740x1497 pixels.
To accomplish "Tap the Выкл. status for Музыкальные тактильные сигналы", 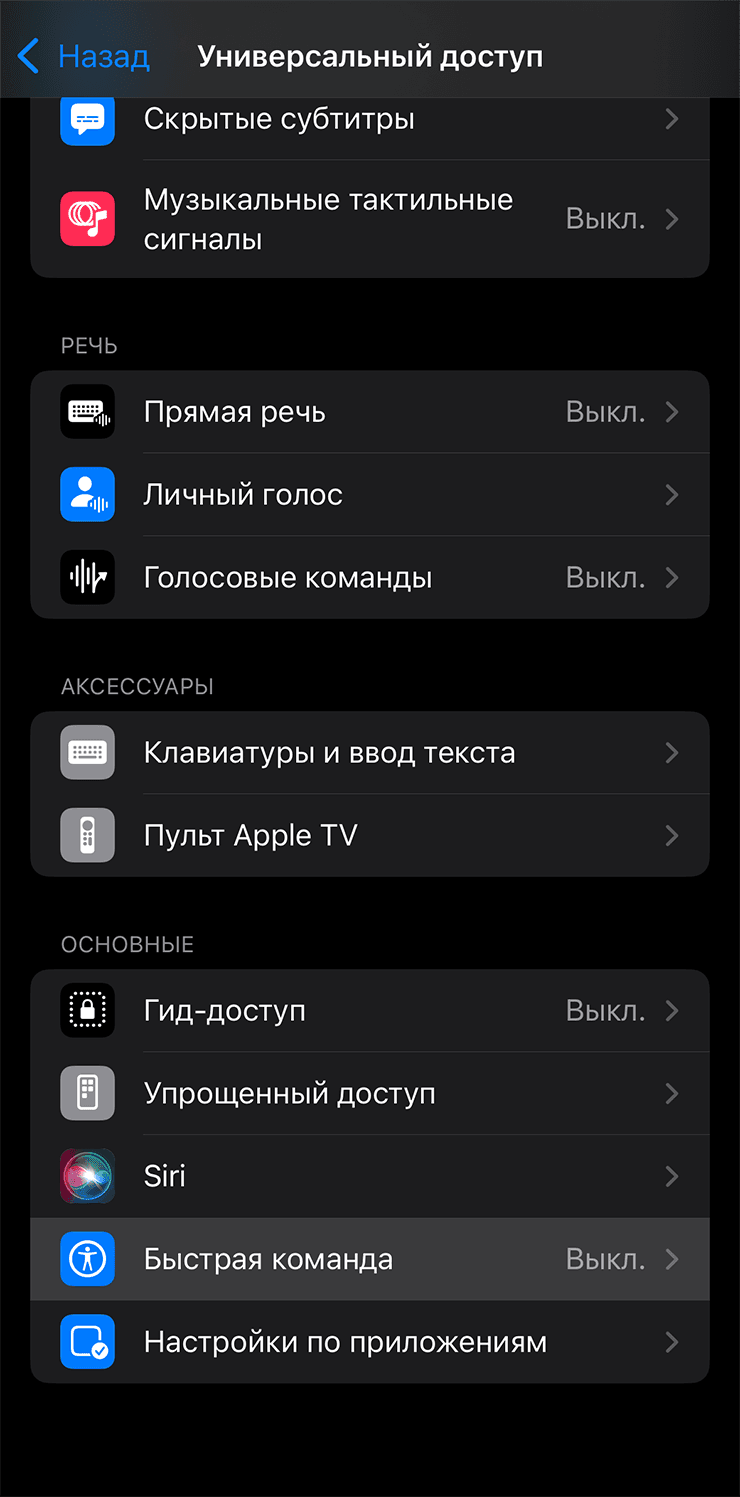I will click(606, 218).
